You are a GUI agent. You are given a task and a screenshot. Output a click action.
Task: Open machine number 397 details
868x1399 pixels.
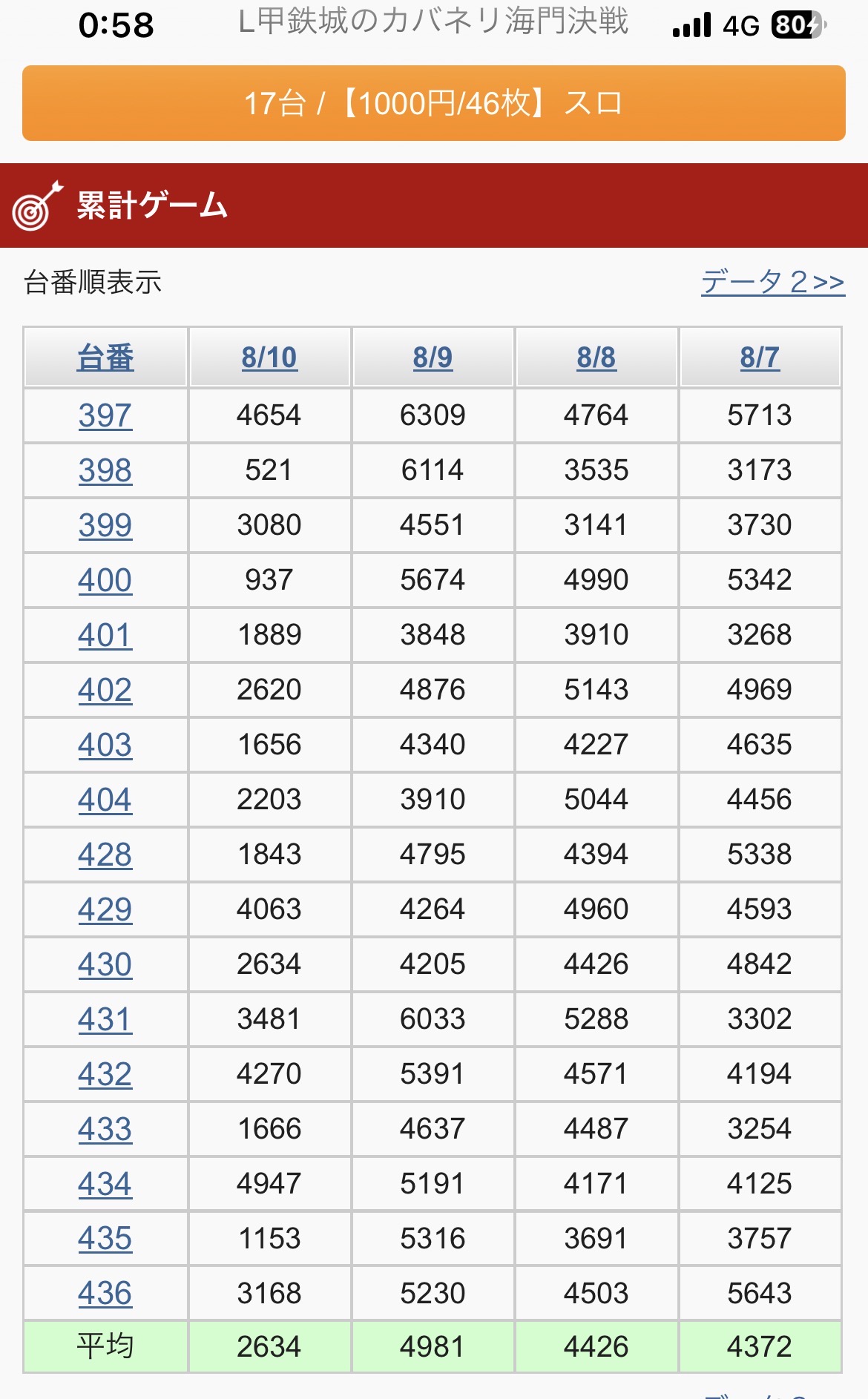[x=105, y=415]
